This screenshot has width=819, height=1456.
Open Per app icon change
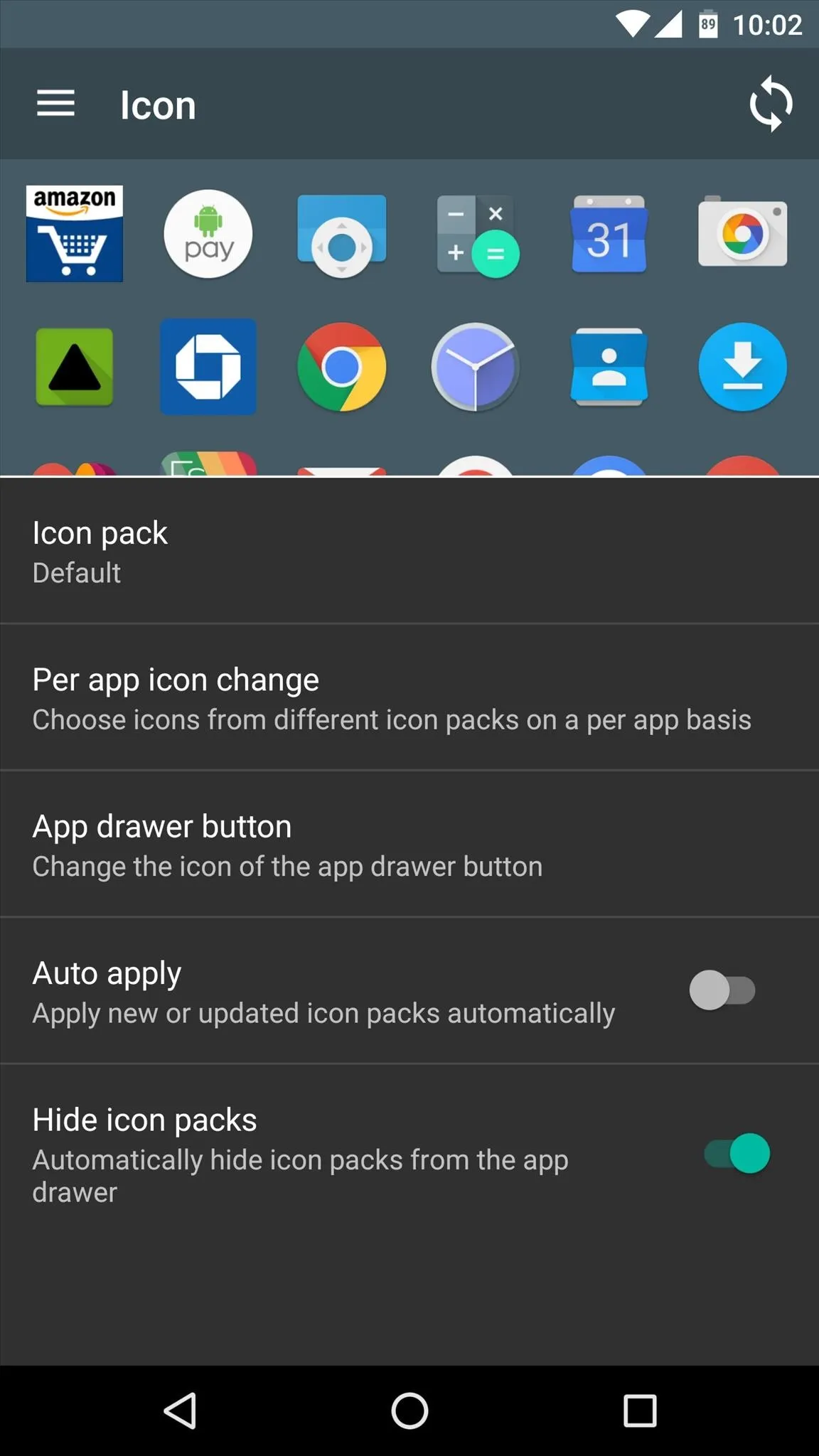[409, 697]
